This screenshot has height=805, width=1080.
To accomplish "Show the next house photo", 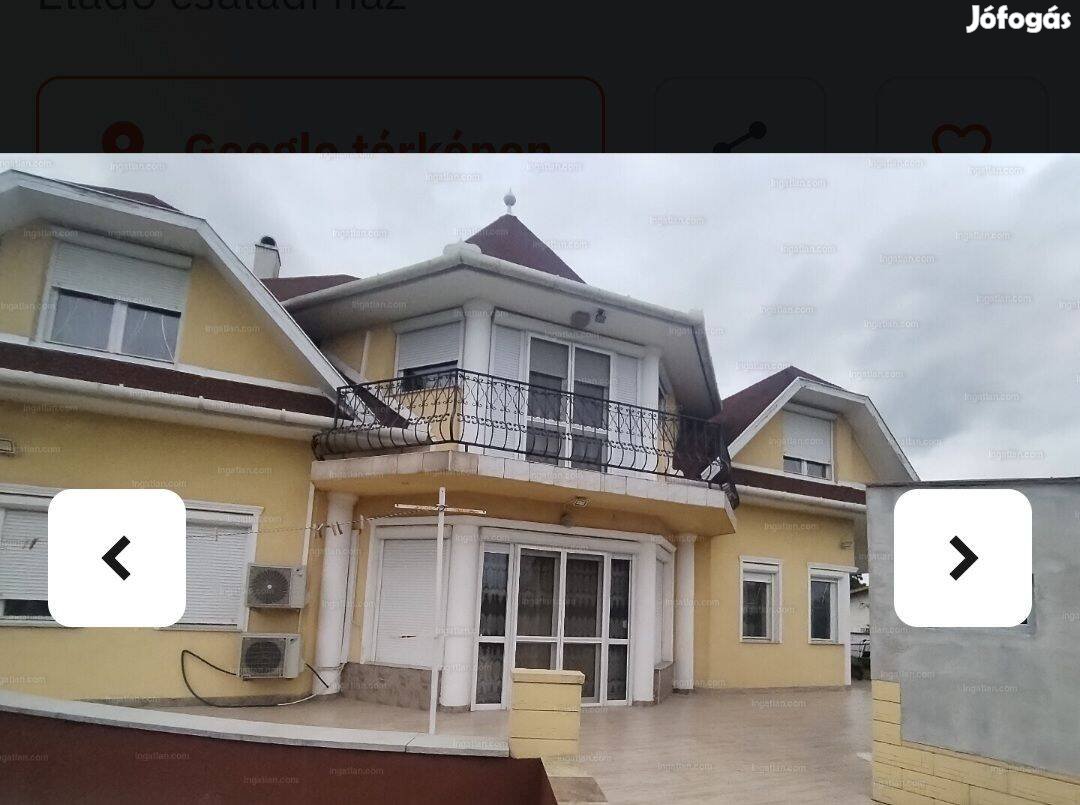I will click(x=962, y=558).
